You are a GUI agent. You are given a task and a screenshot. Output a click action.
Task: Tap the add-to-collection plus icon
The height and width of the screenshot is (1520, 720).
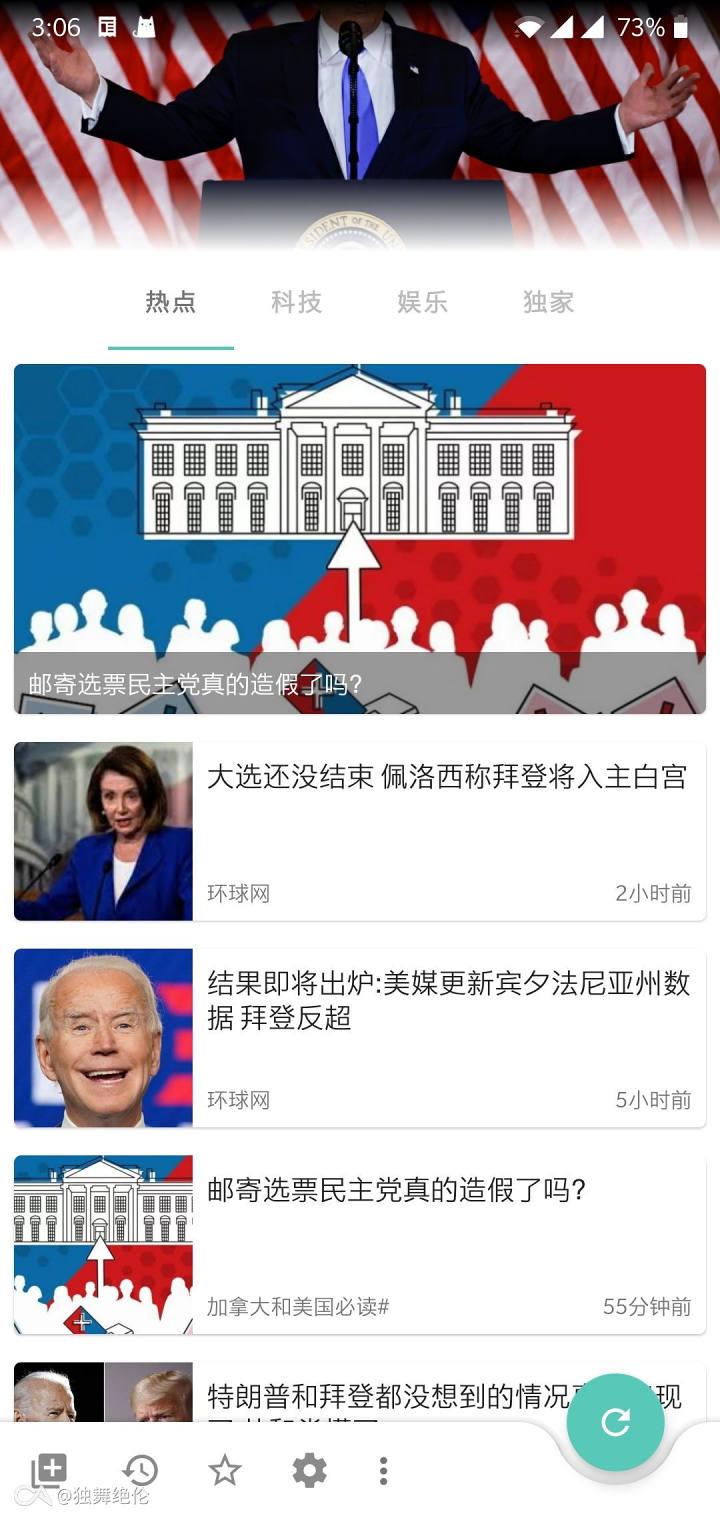click(49, 1471)
